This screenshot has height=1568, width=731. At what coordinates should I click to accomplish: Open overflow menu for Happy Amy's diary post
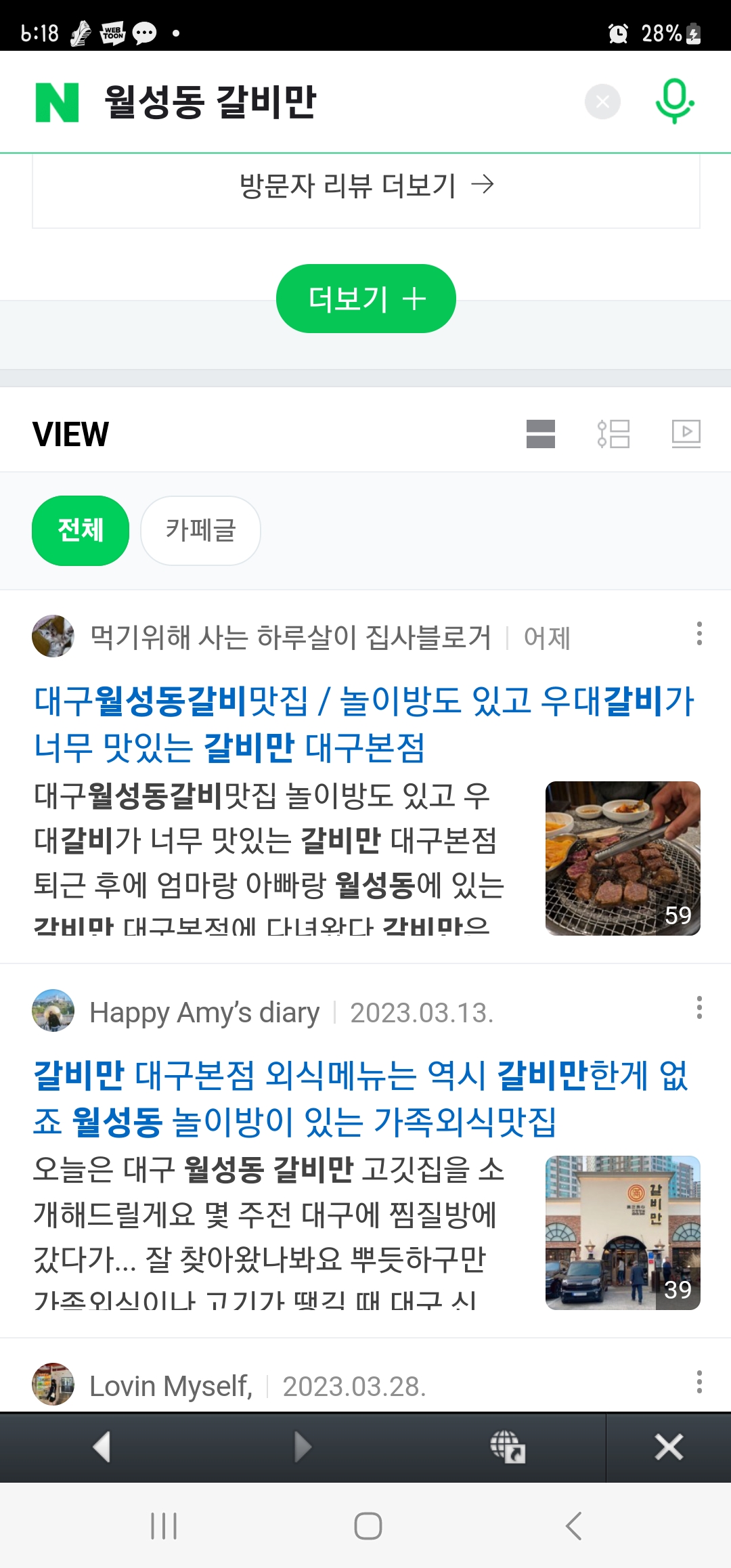(x=699, y=1008)
